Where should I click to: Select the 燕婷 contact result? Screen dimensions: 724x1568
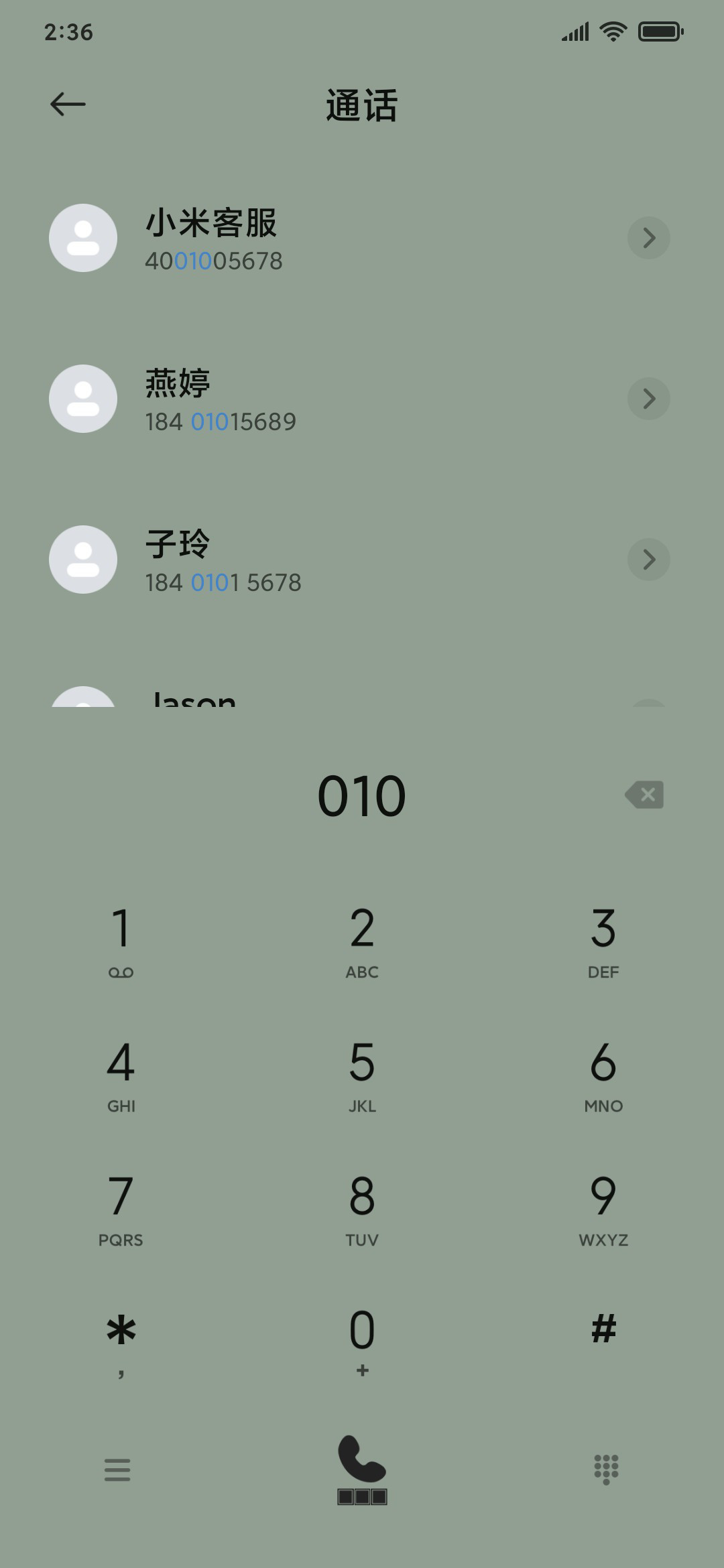coord(362,399)
